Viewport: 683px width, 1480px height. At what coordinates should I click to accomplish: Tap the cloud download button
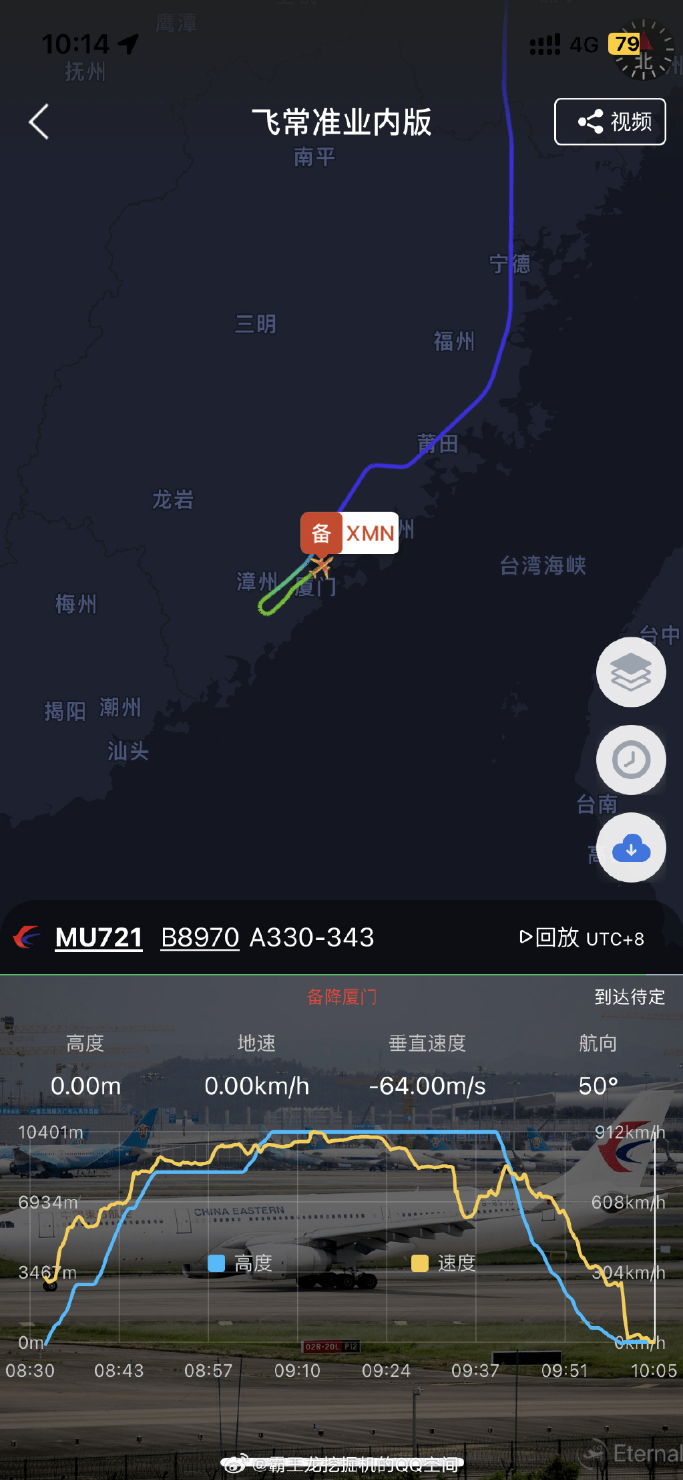coord(631,849)
